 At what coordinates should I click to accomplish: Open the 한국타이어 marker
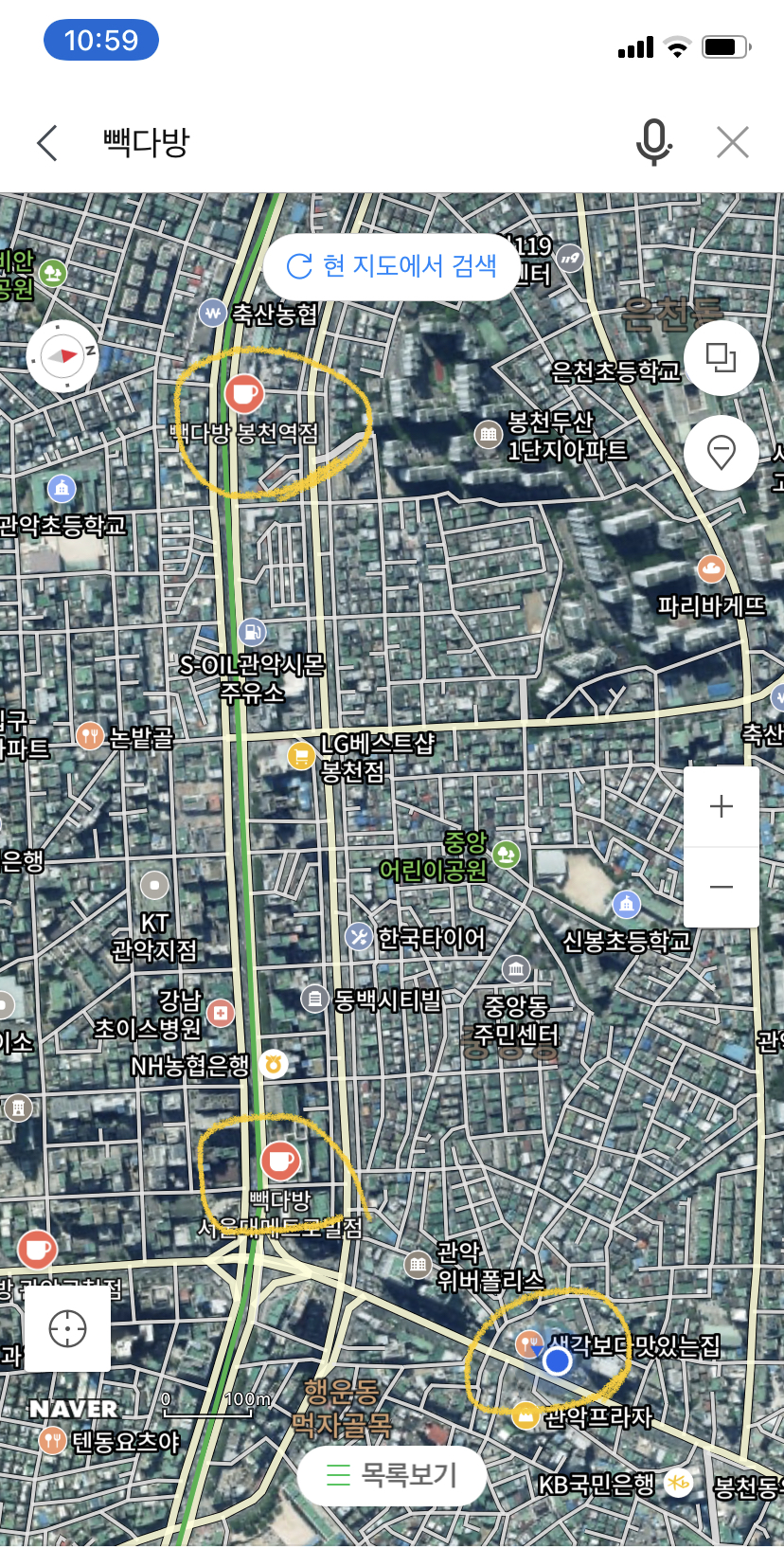click(359, 937)
